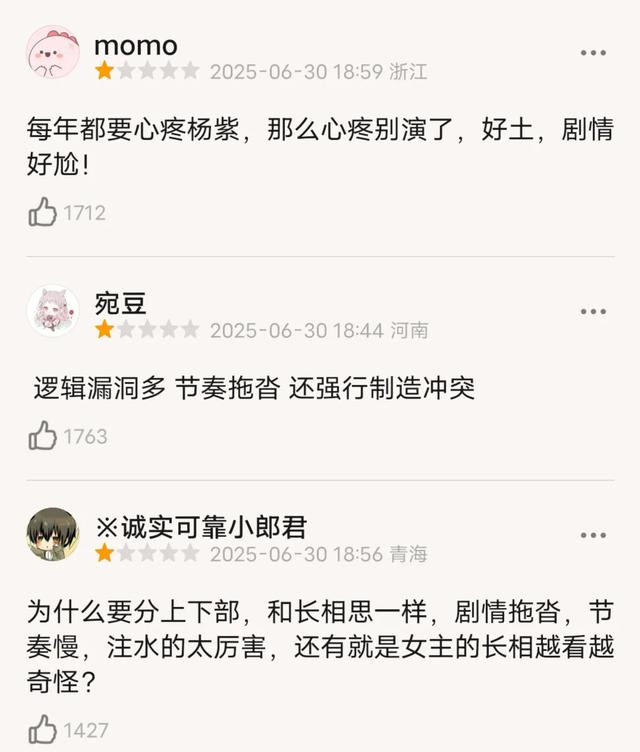View 诚实可靠小郎君's profile avatar
The image size is (640, 752).
[53, 535]
